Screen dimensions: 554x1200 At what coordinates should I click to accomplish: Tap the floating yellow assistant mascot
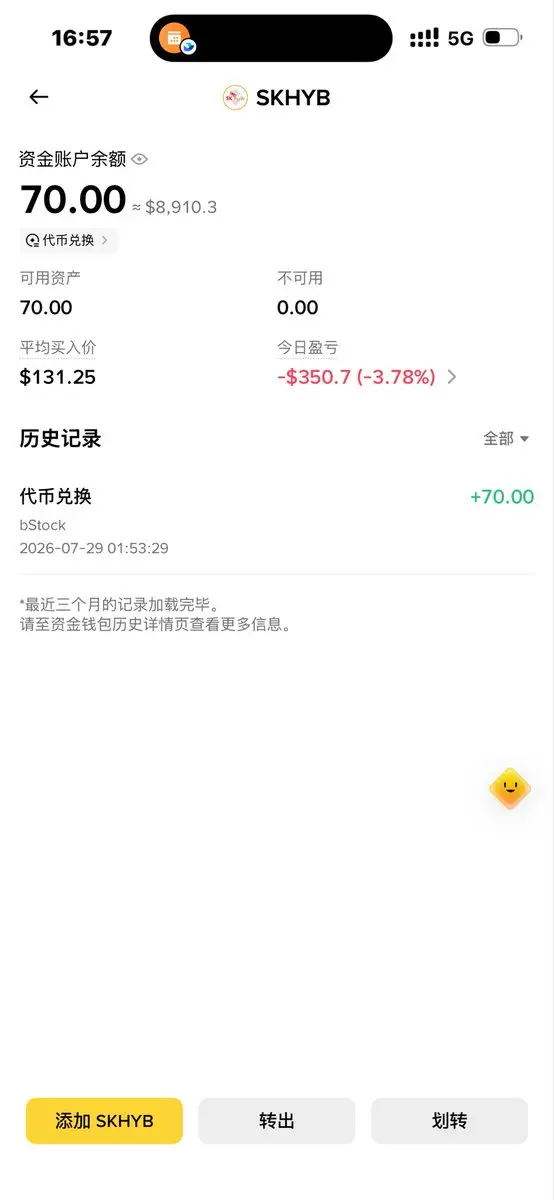pos(510,788)
